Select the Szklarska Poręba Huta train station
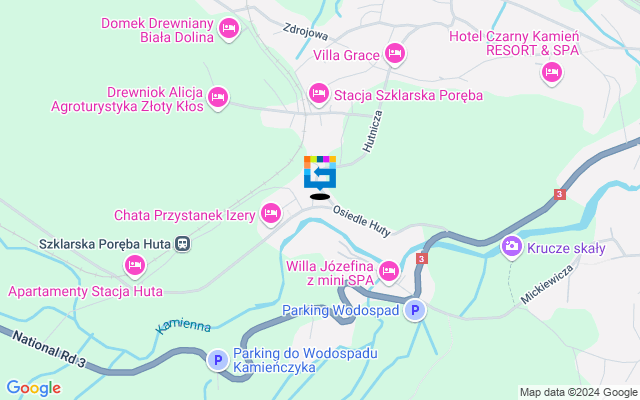The width and height of the screenshot is (640, 400). point(182,243)
